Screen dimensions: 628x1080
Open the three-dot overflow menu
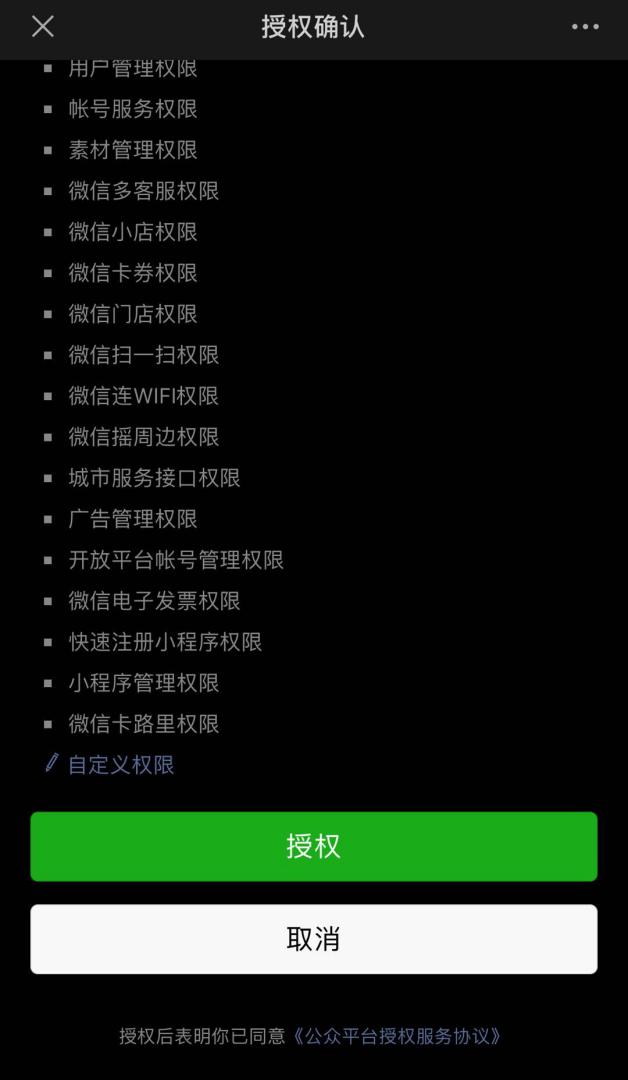click(x=585, y=27)
